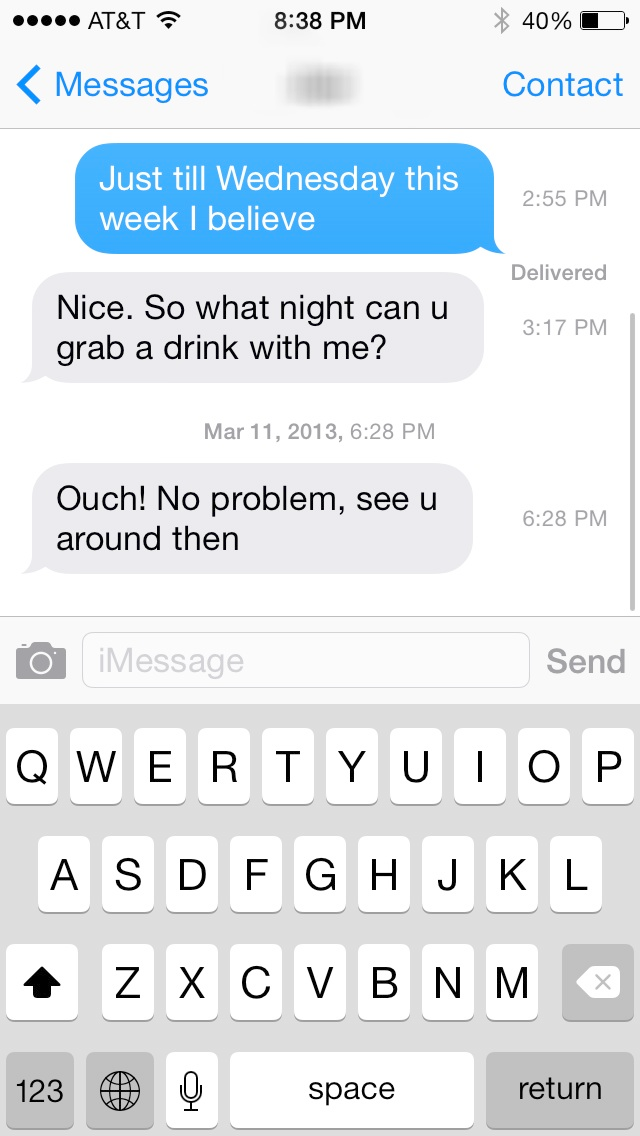
Task: Tap the microphone dictation key
Action: point(191,1089)
